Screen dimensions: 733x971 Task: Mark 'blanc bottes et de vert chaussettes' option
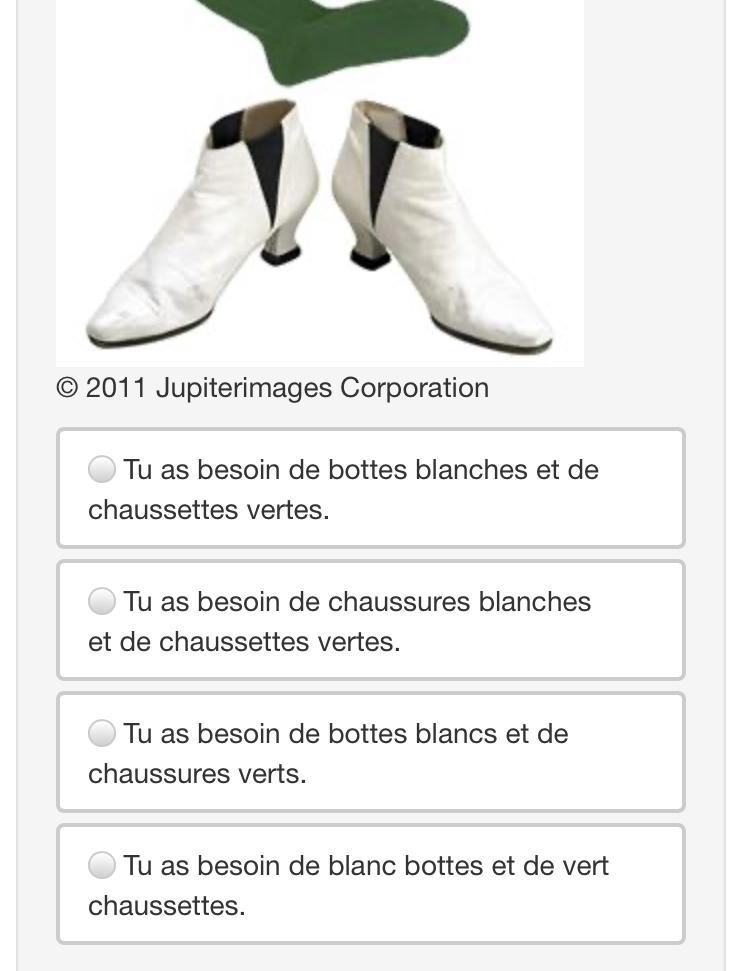point(102,865)
